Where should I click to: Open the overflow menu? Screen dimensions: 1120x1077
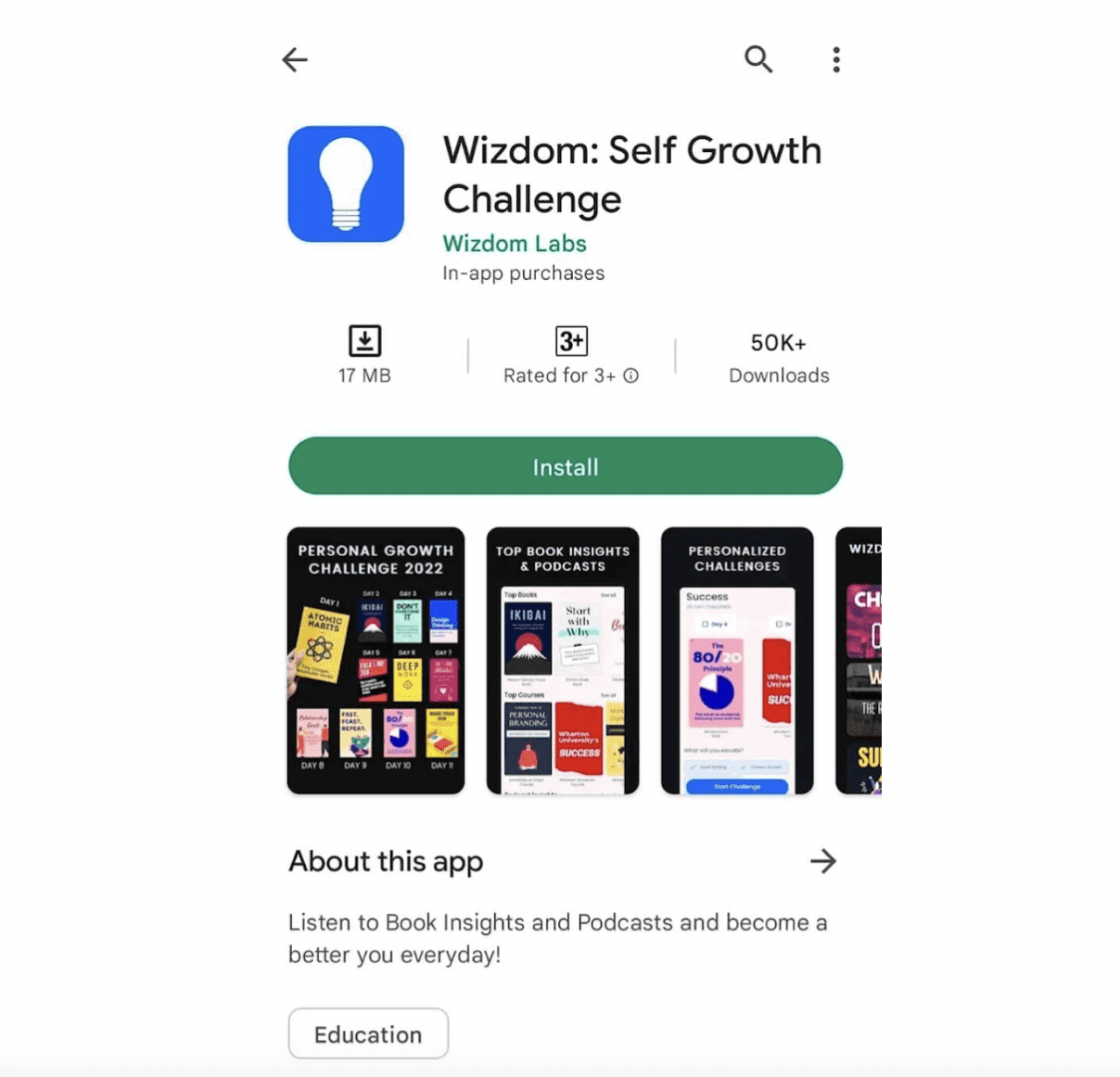tap(836, 60)
